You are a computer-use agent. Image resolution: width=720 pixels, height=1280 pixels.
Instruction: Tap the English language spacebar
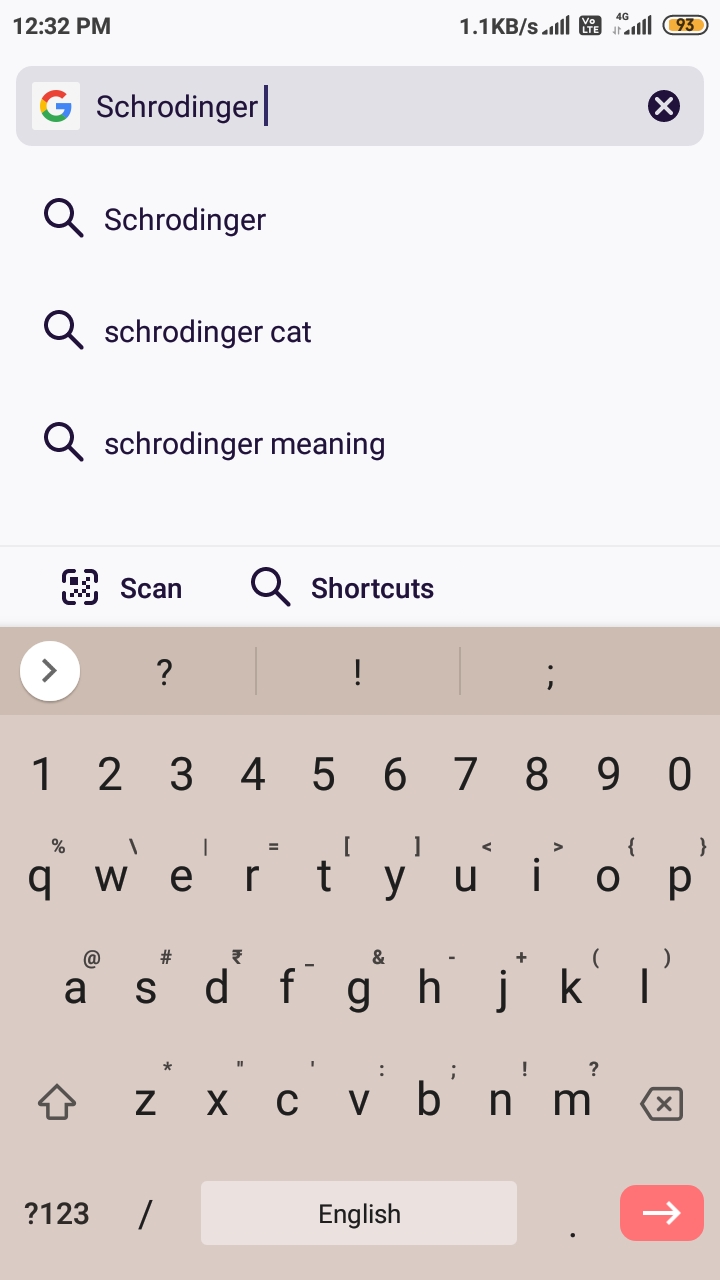click(359, 1213)
